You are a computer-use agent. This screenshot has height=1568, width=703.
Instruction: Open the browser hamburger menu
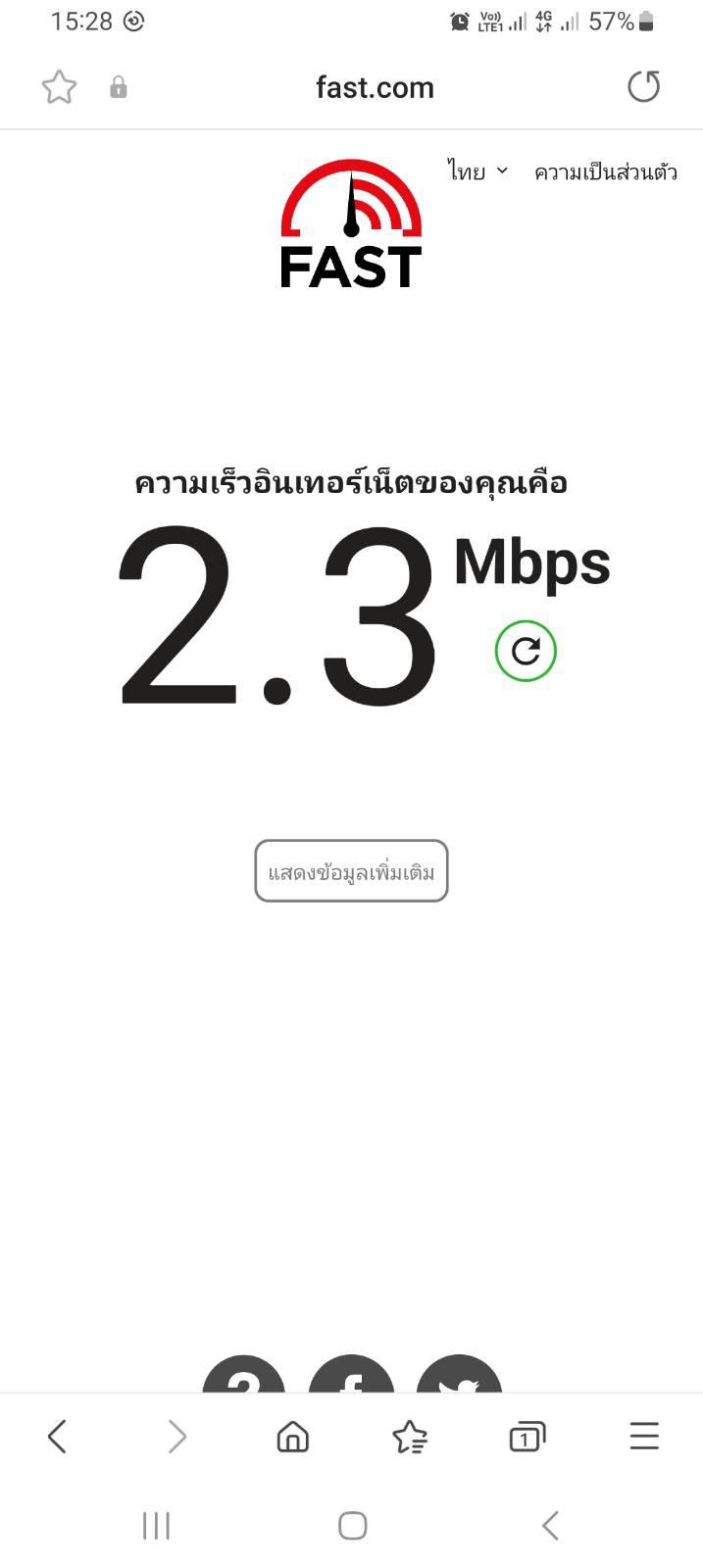pyautogui.click(x=644, y=1437)
